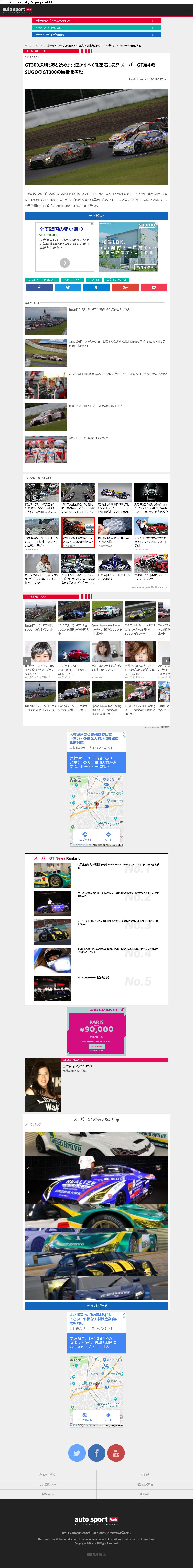Save the article to Pocket
Viewport: 193px width, 1568px height.
point(153,287)
